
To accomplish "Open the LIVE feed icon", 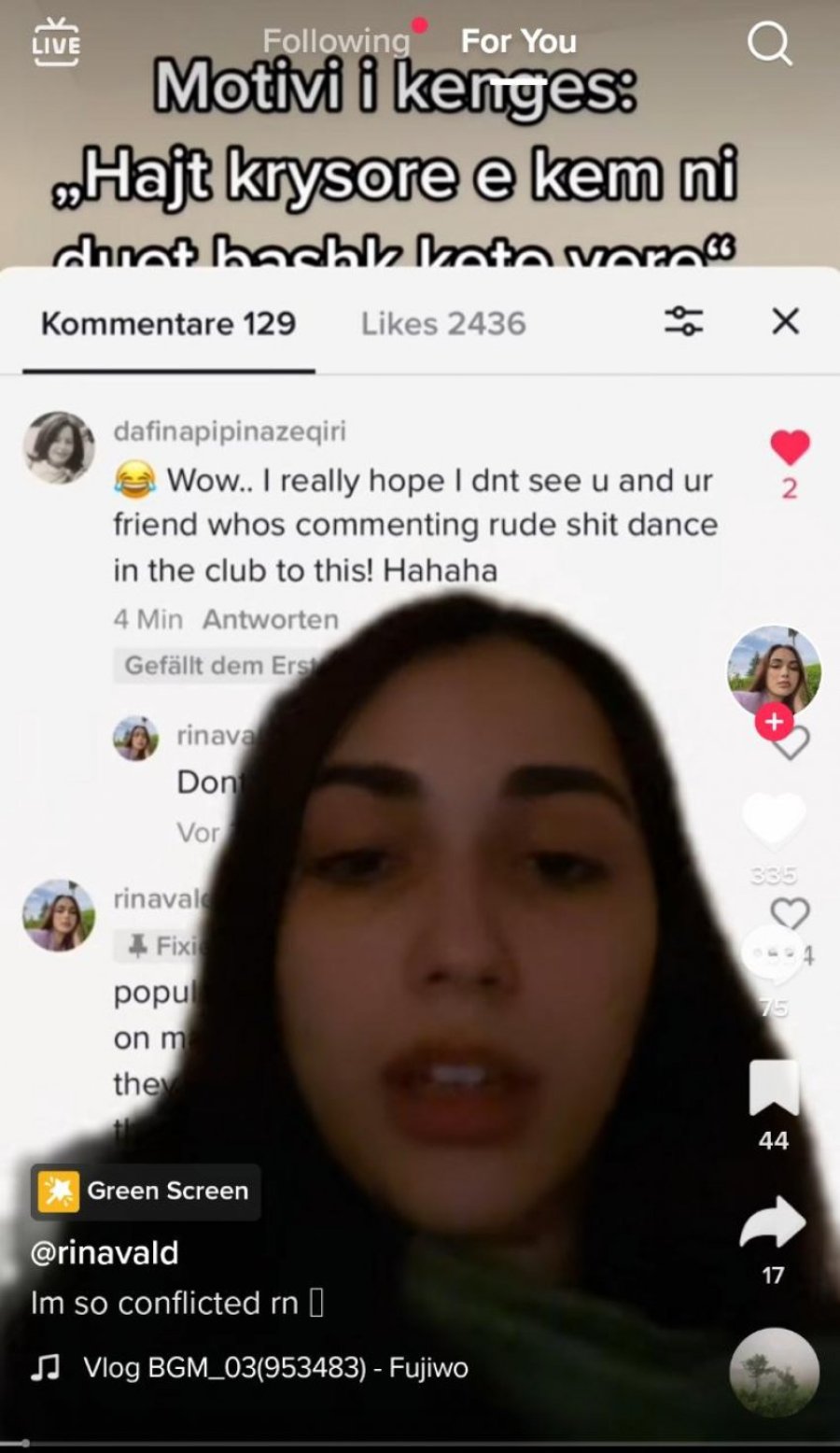I will [x=56, y=43].
